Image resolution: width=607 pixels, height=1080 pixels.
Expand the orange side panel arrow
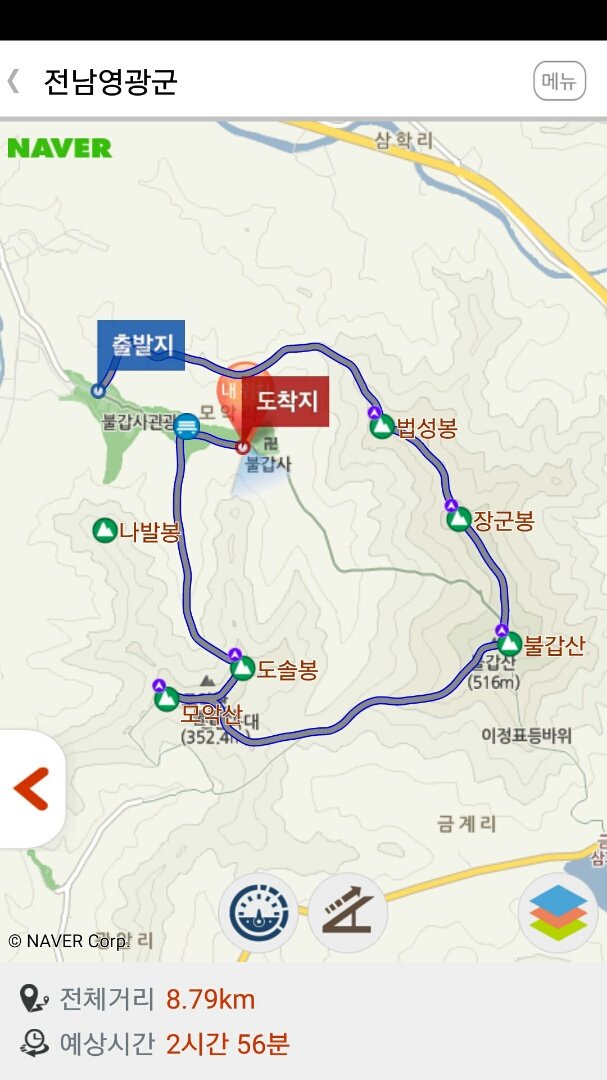(30, 789)
